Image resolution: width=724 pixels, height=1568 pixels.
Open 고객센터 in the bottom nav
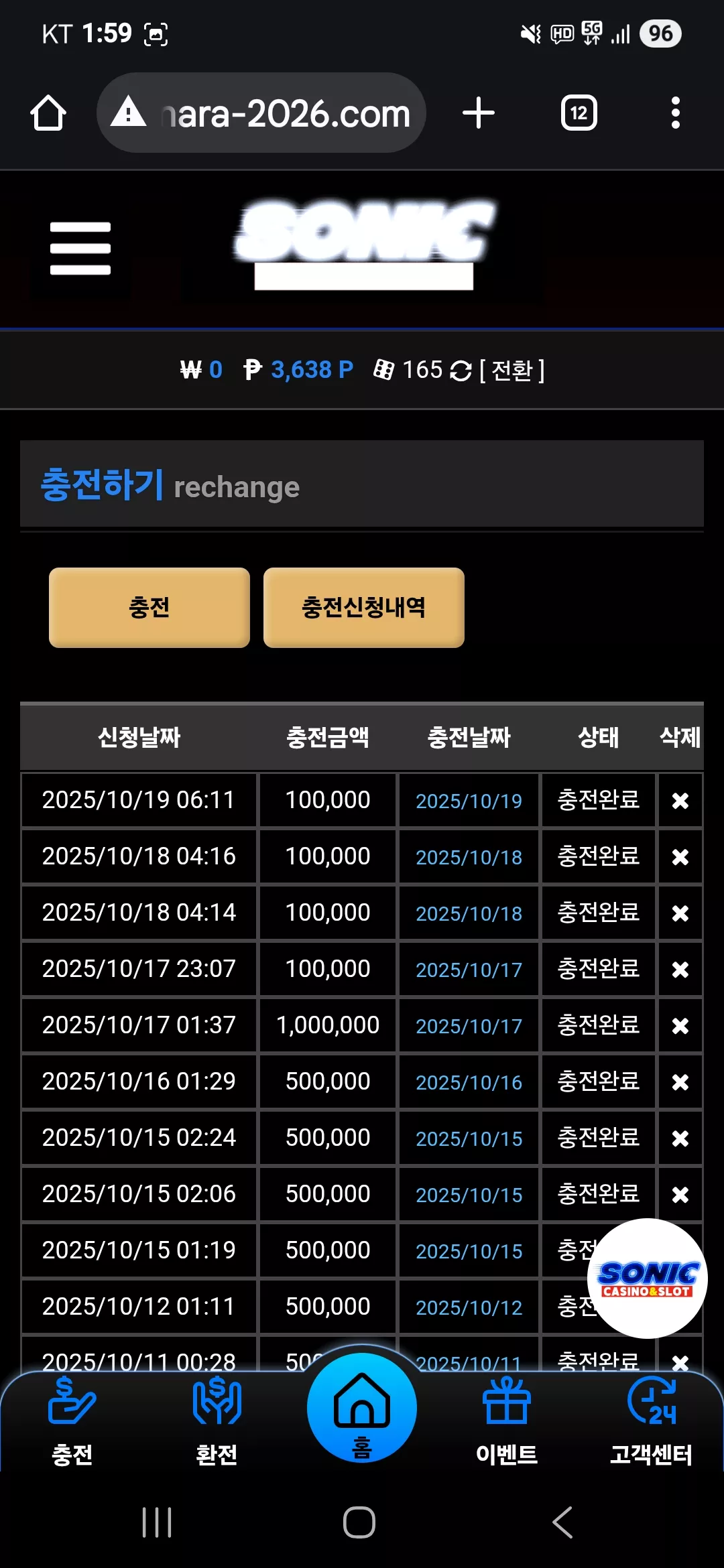tap(652, 1421)
